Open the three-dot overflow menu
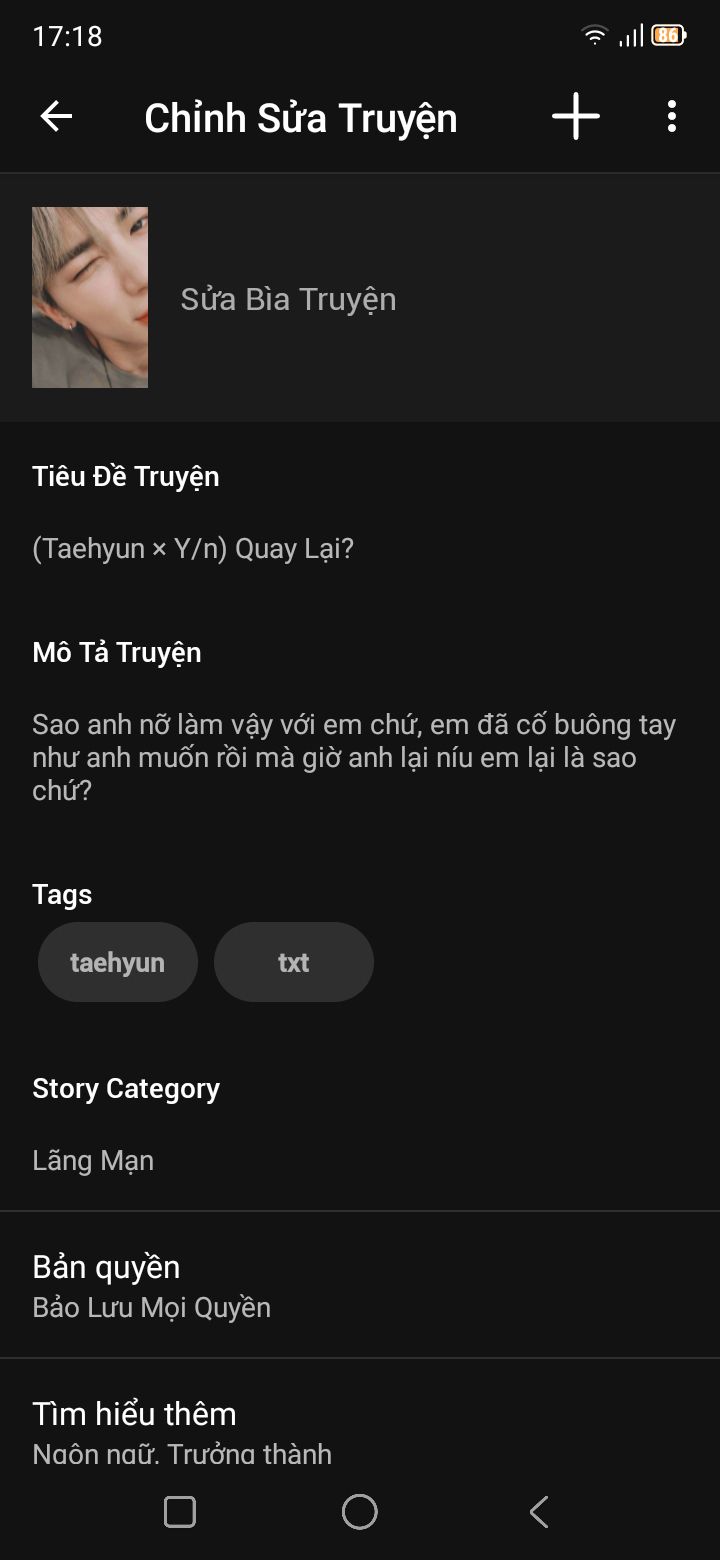Screen dimensions: 720x1560 click(x=671, y=117)
